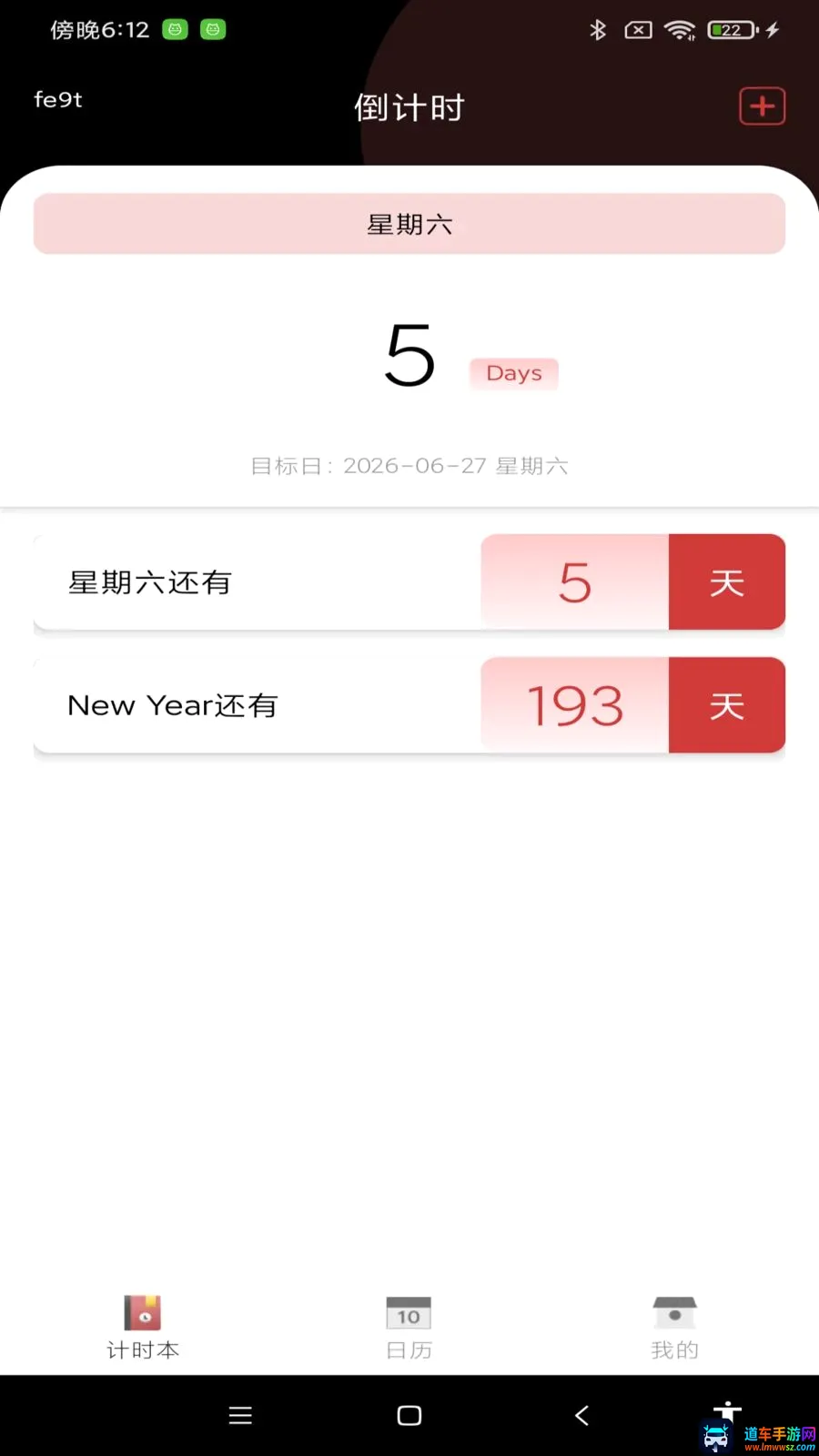This screenshot has height=1456, width=819.
Task: Select the 计时本 tab
Action: [143, 1329]
